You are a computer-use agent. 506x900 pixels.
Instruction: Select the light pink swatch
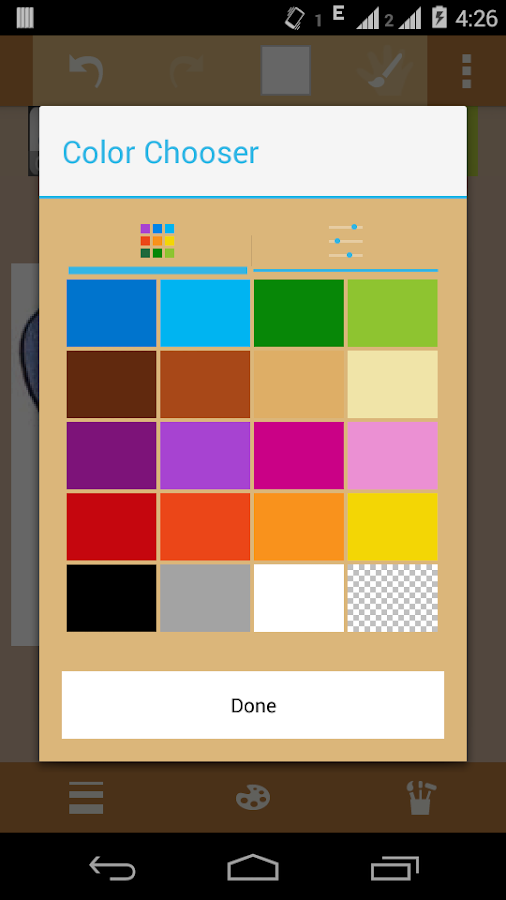click(392, 455)
